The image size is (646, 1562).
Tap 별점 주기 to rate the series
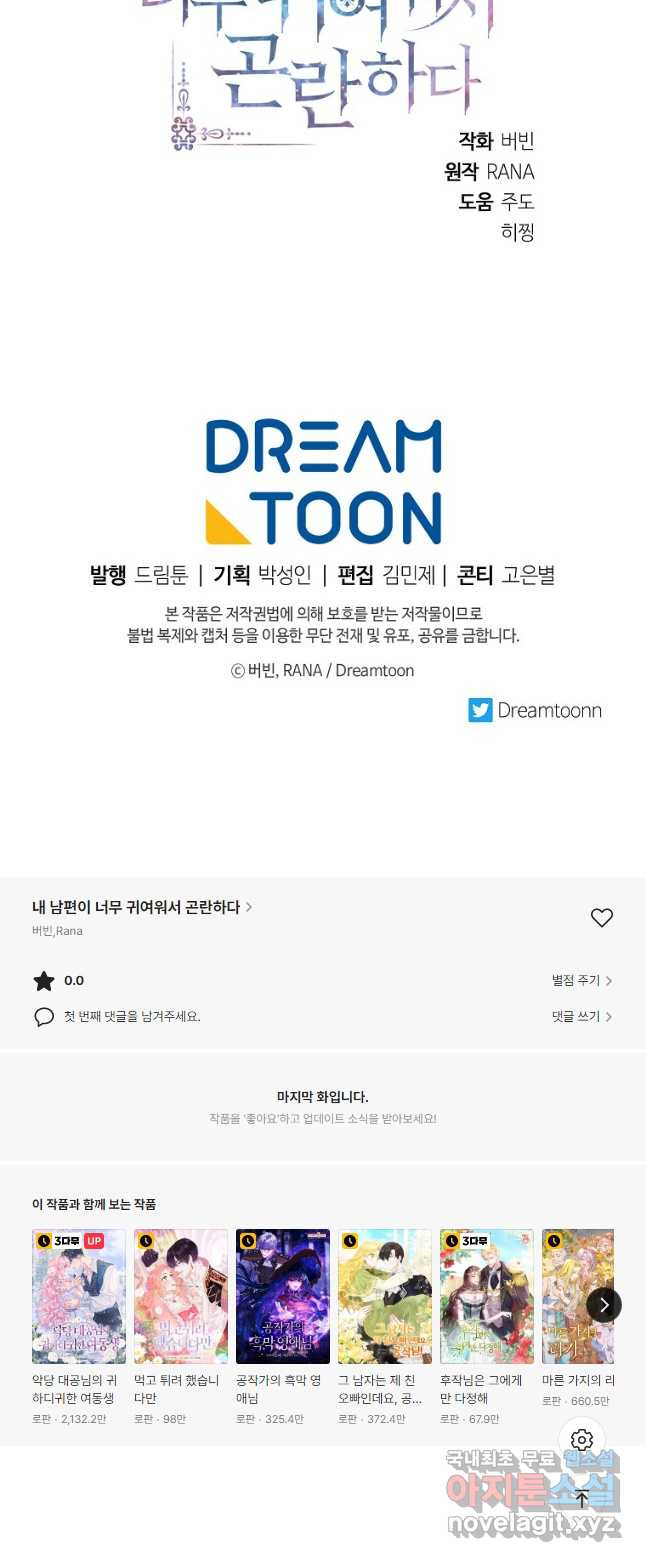click(x=581, y=981)
